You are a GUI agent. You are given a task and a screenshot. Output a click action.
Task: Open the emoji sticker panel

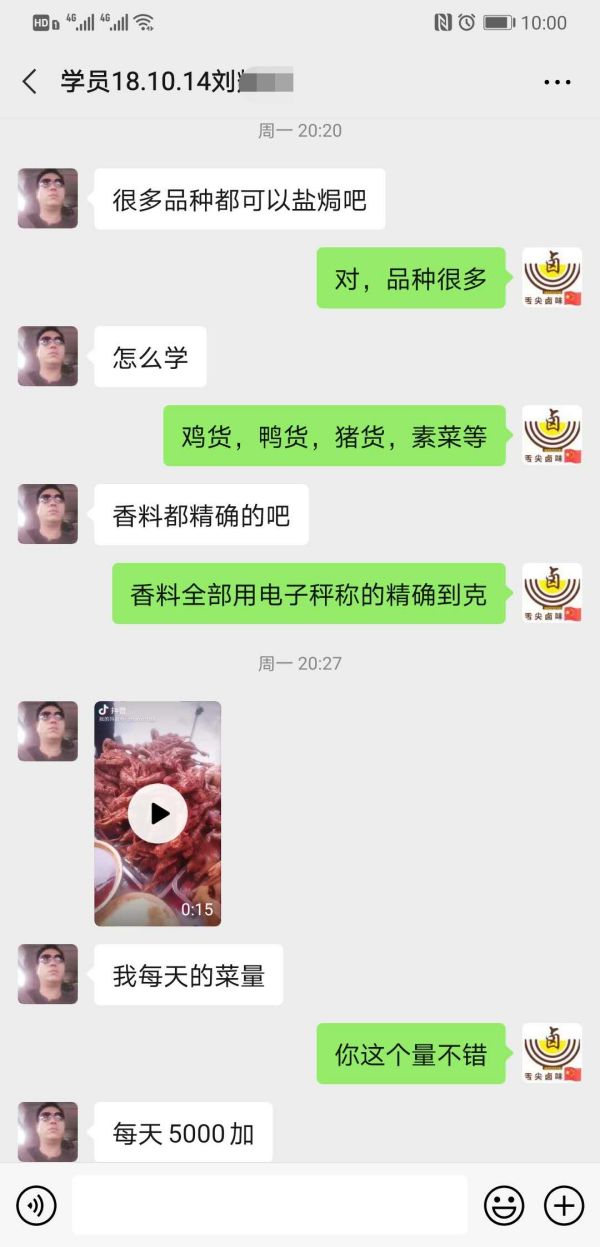click(504, 1205)
